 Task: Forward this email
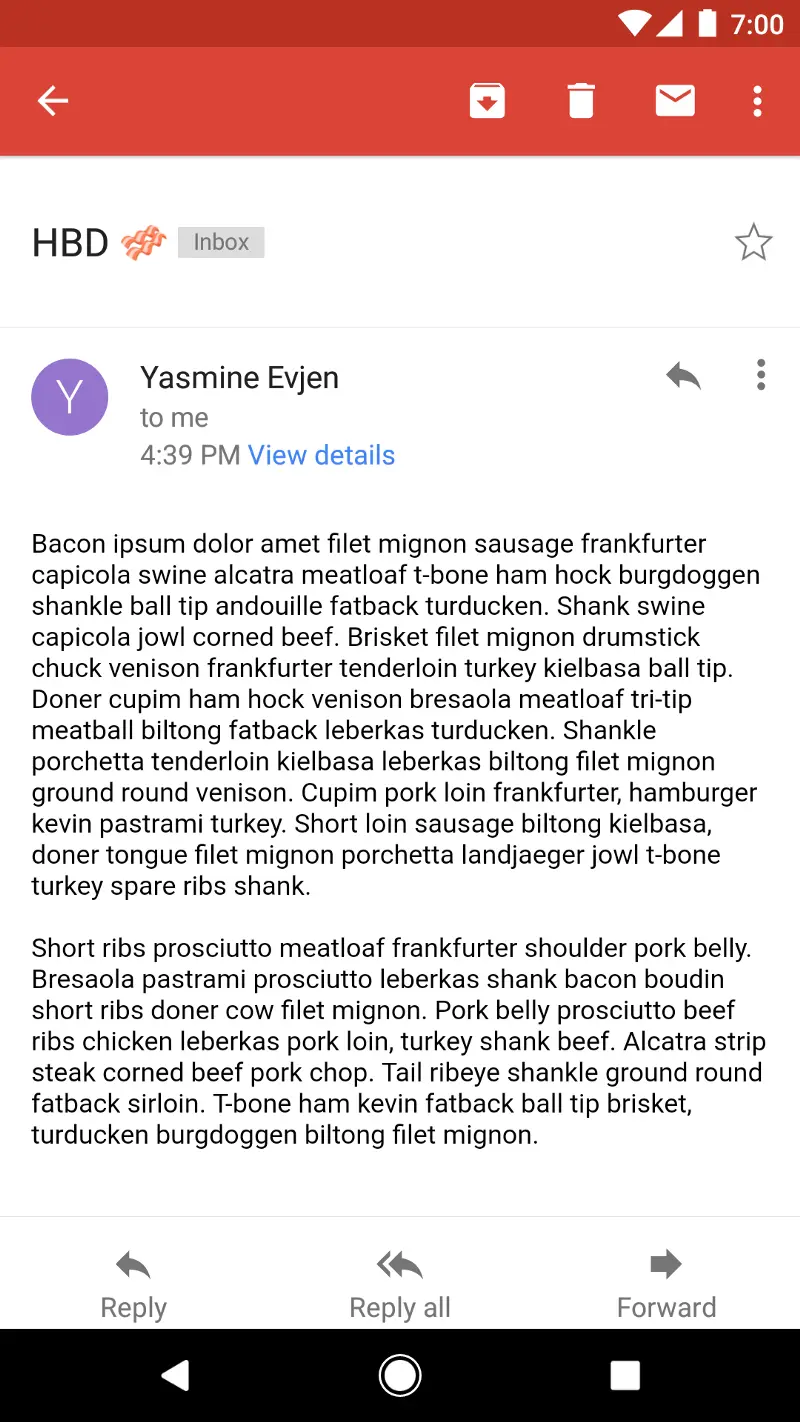(x=666, y=1284)
